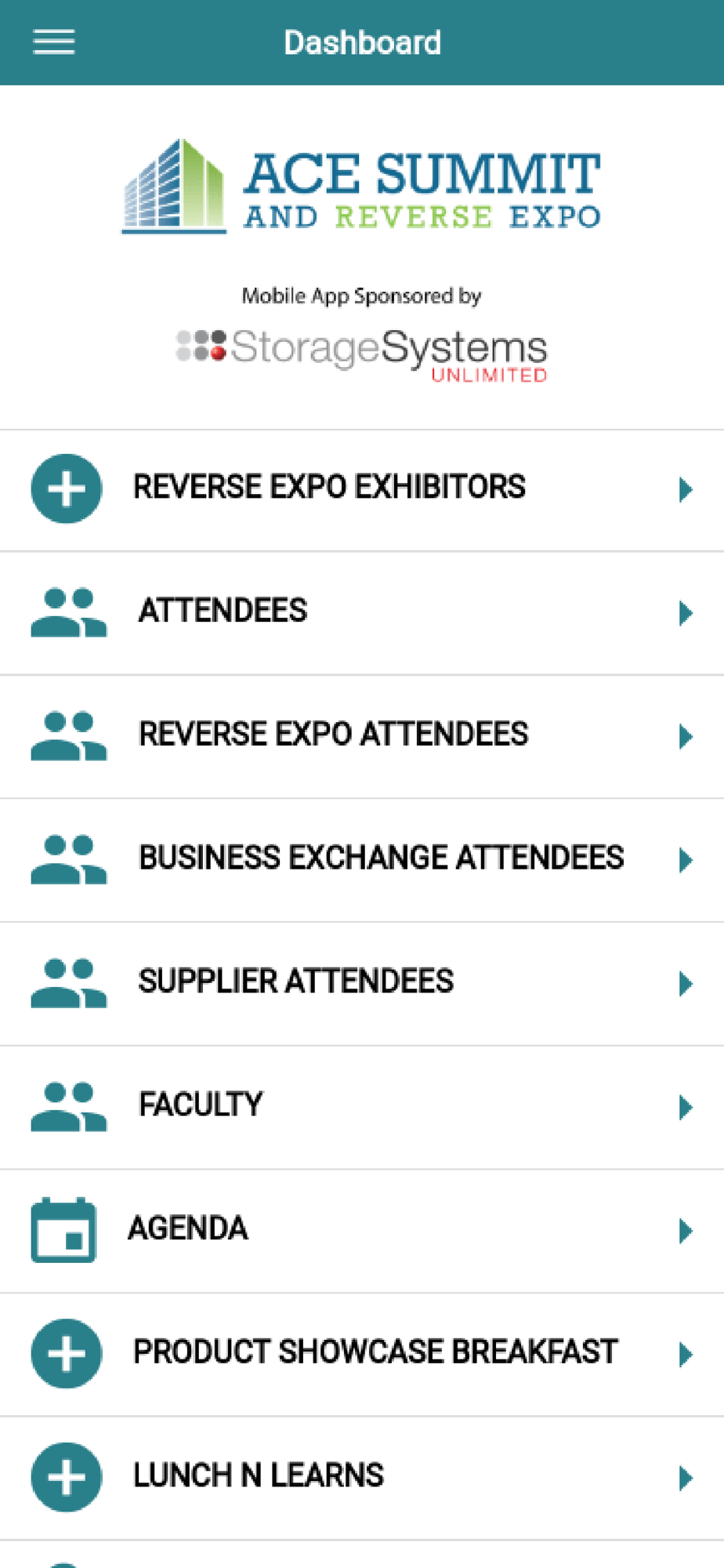
Task: Open Reverse Expo Exhibitors
Action: point(362,489)
